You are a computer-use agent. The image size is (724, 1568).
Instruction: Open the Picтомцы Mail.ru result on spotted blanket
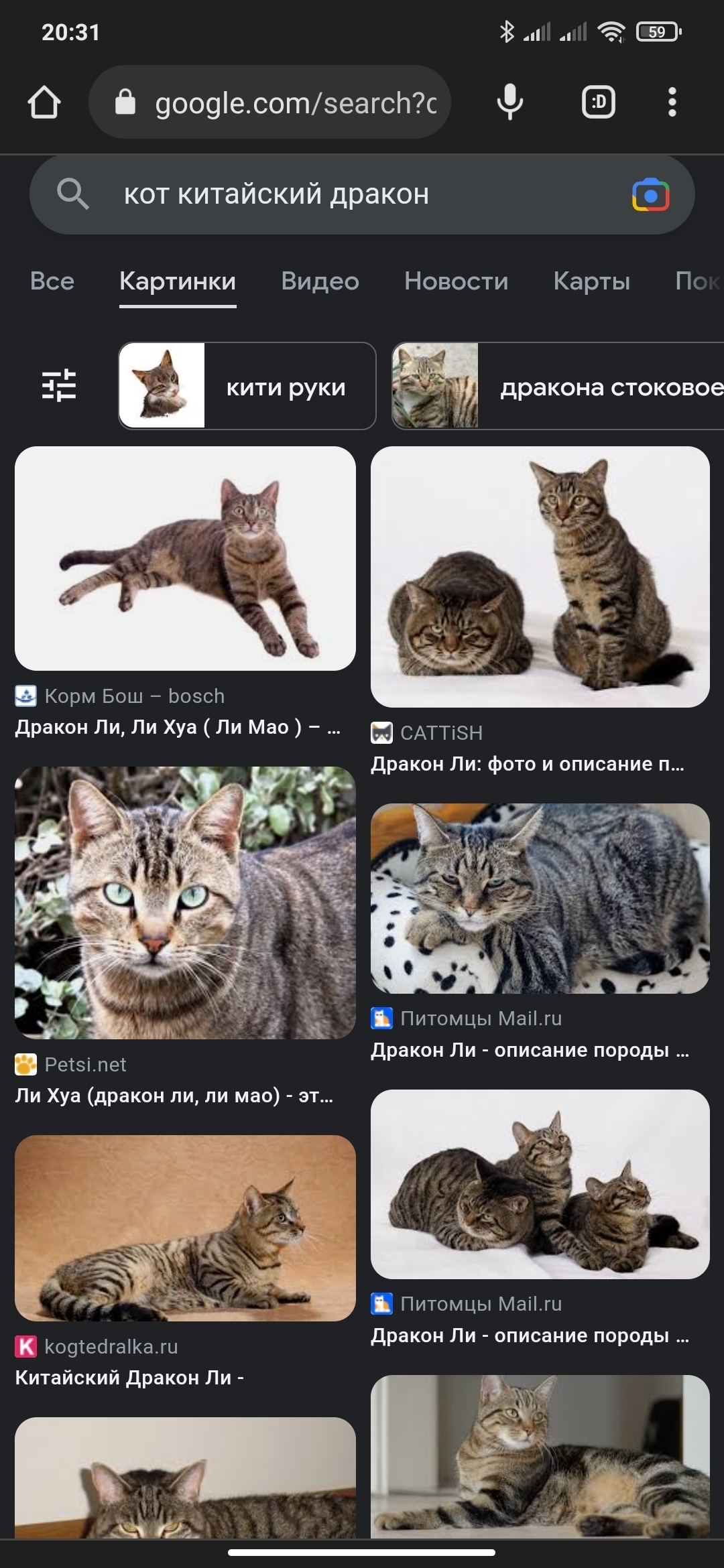click(540, 899)
